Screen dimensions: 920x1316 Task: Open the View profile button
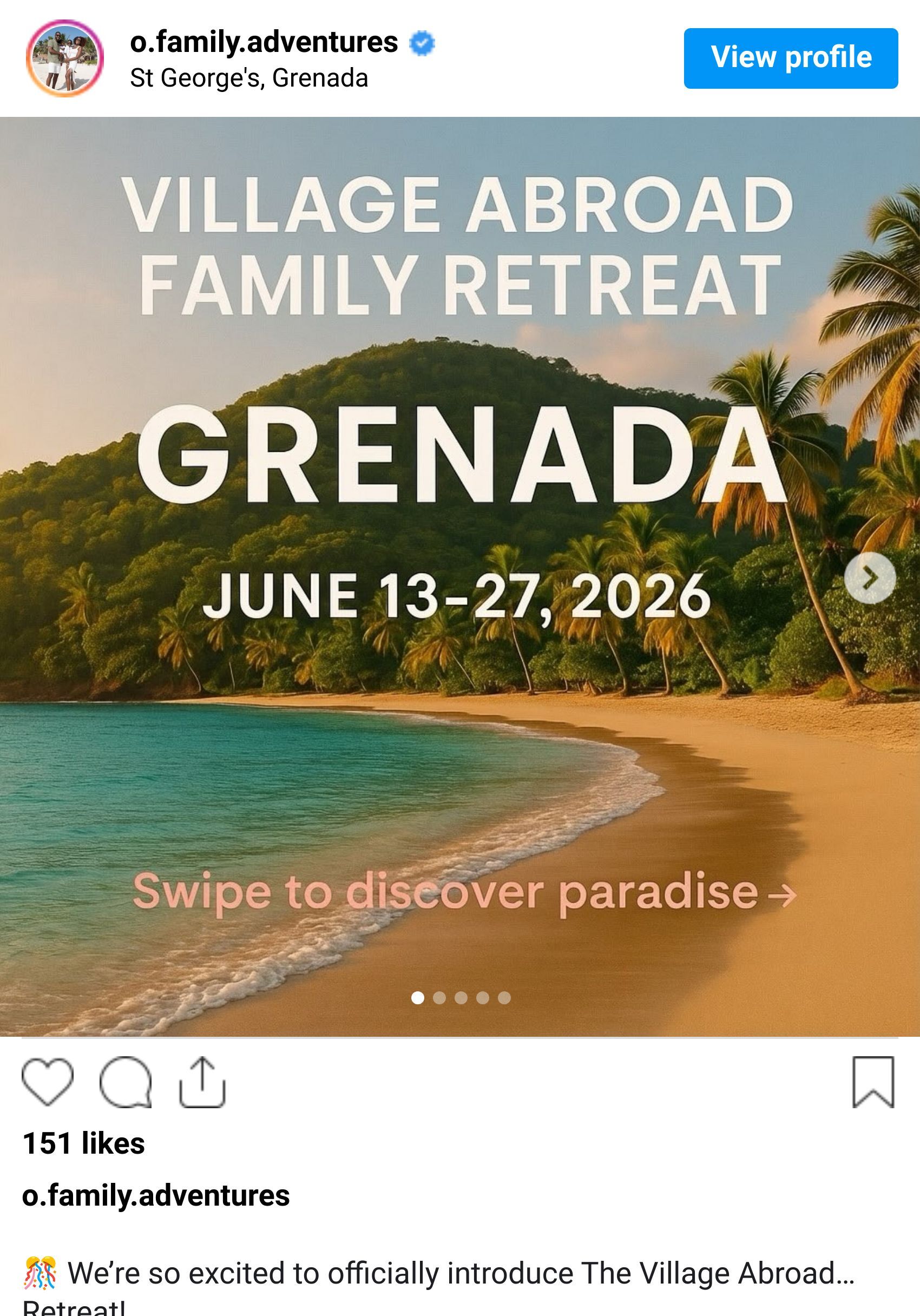pyautogui.click(x=790, y=58)
